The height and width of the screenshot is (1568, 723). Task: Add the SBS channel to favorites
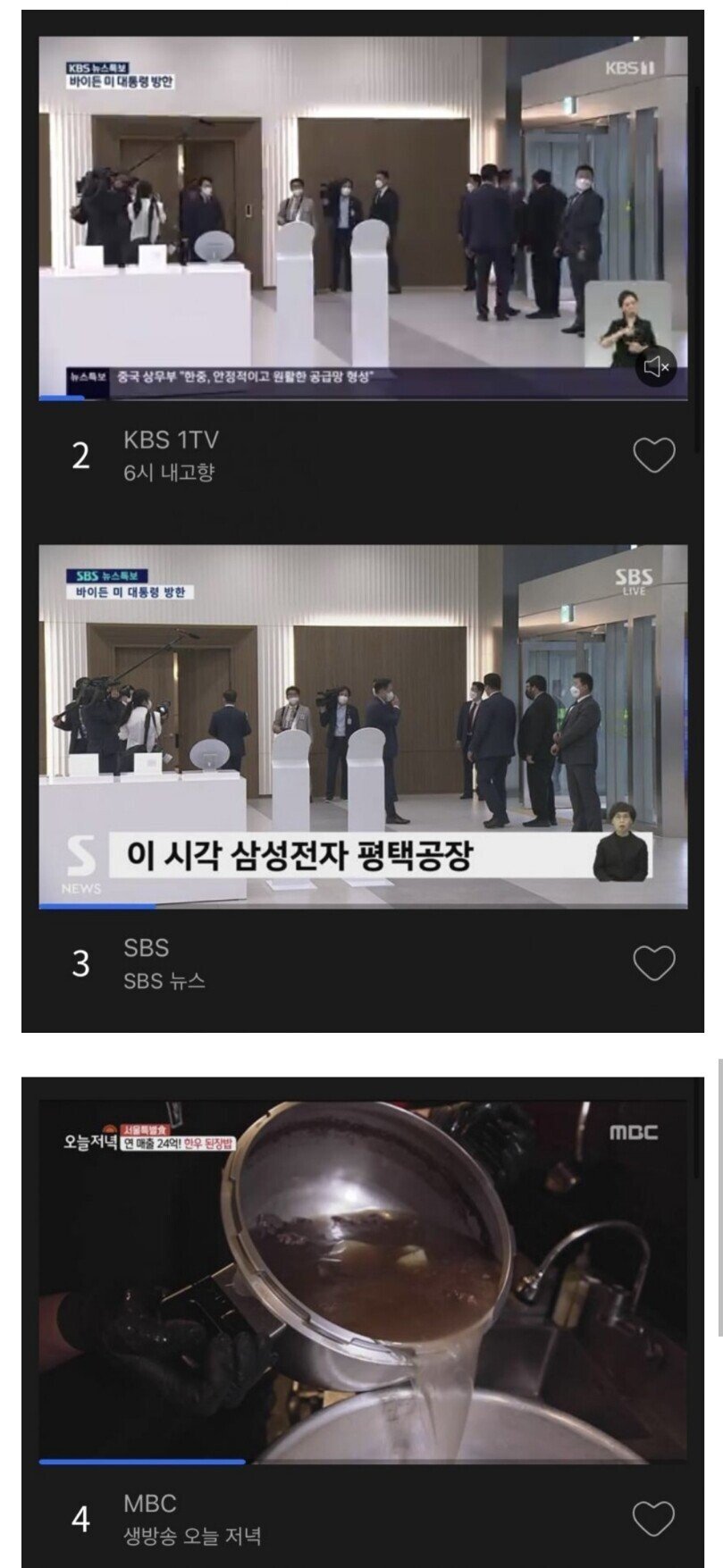tap(653, 964)
